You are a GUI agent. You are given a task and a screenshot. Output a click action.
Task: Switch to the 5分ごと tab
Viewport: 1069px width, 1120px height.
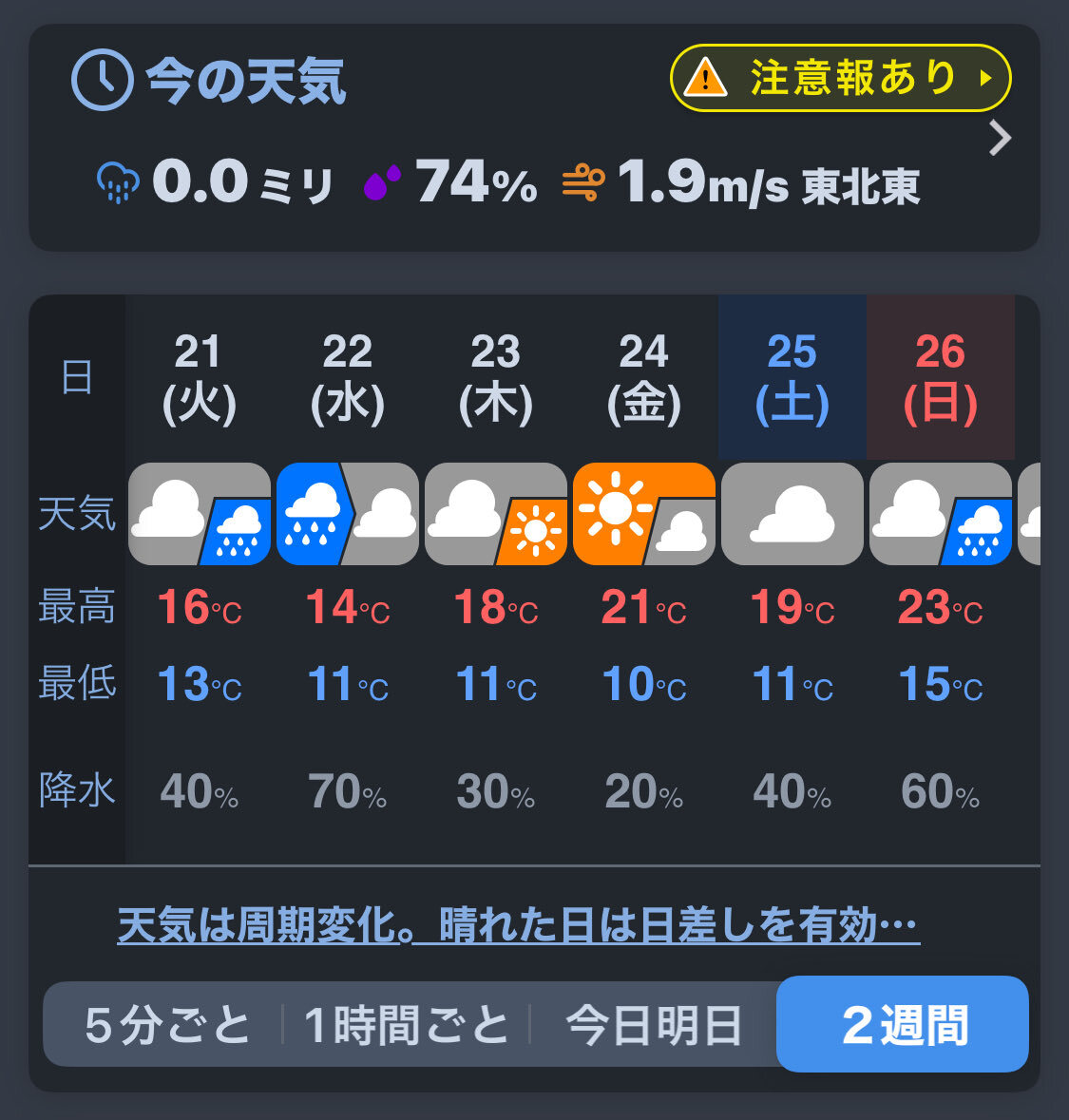166,1025
